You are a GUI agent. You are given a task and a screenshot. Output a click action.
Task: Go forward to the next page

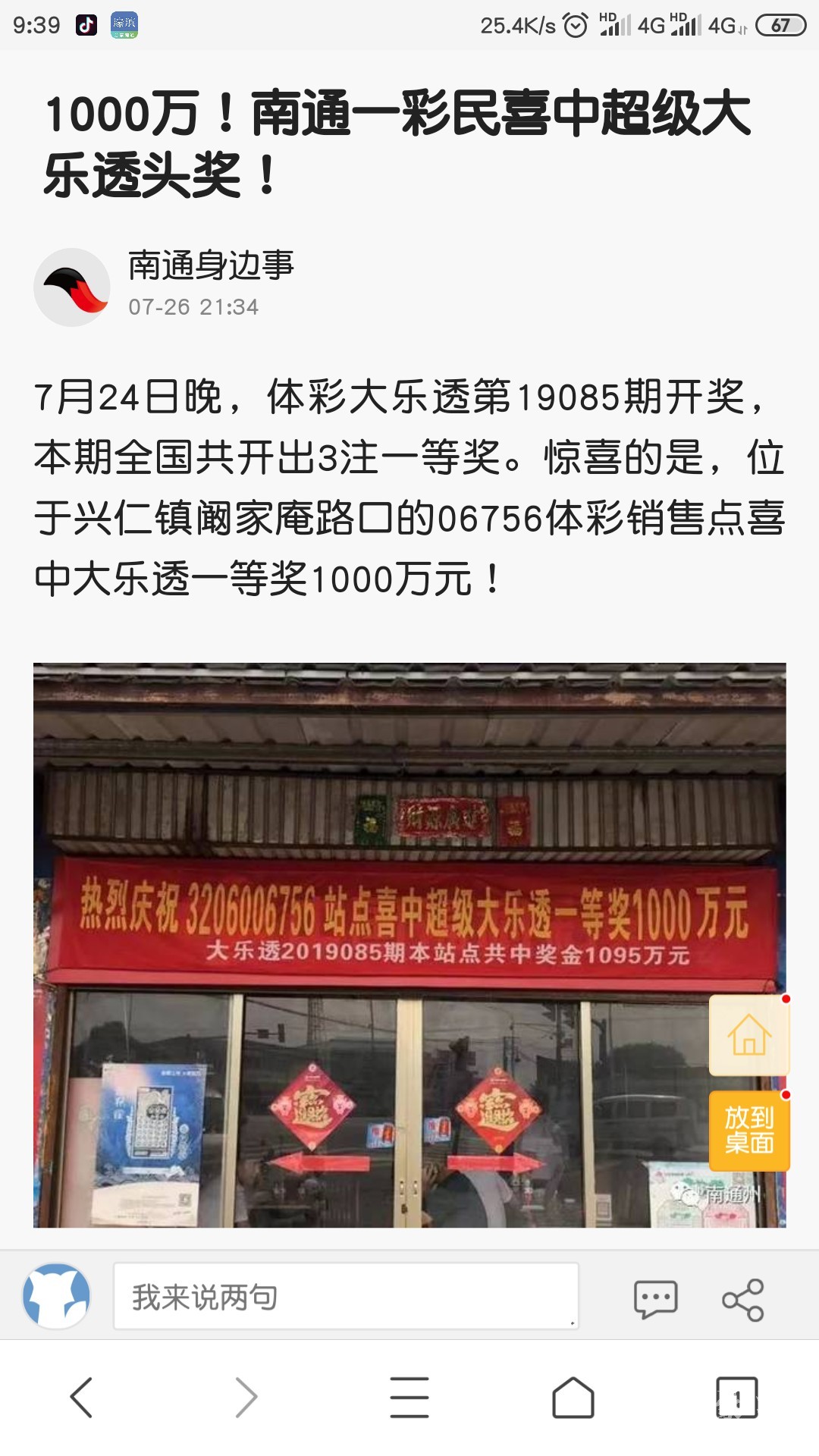pyautogui.click(x=246, y=1397)
